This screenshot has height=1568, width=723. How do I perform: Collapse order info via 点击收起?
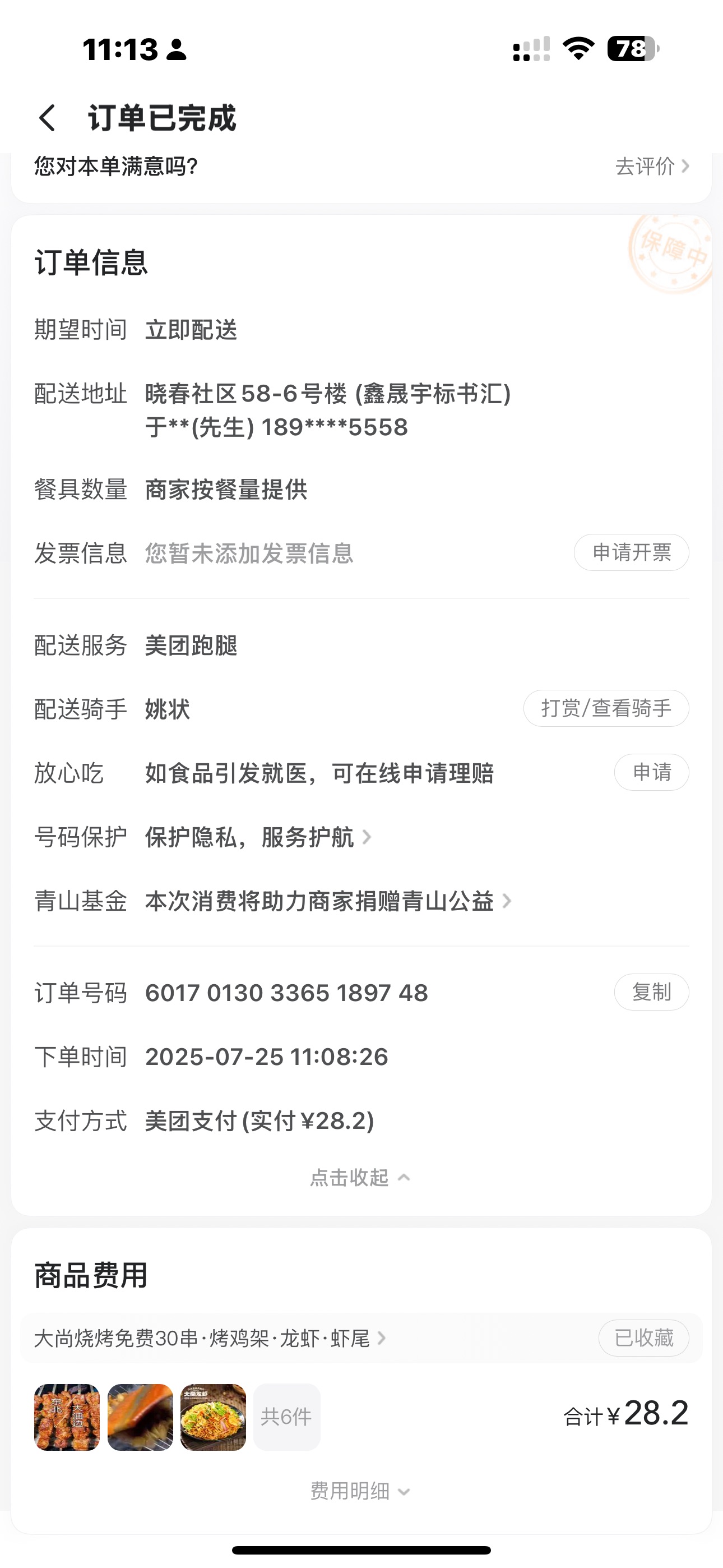[x=360, y=1178]
